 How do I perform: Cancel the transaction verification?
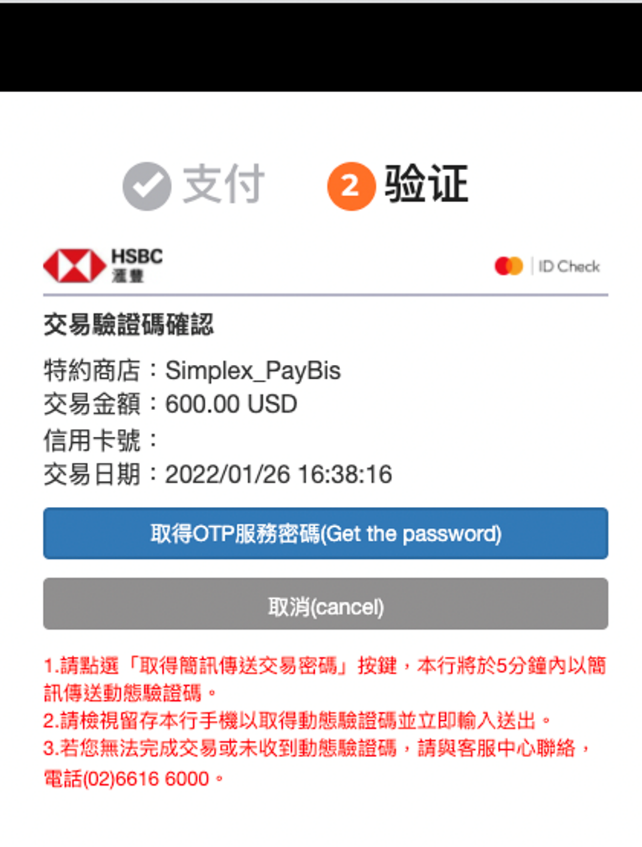click(325, 604)
